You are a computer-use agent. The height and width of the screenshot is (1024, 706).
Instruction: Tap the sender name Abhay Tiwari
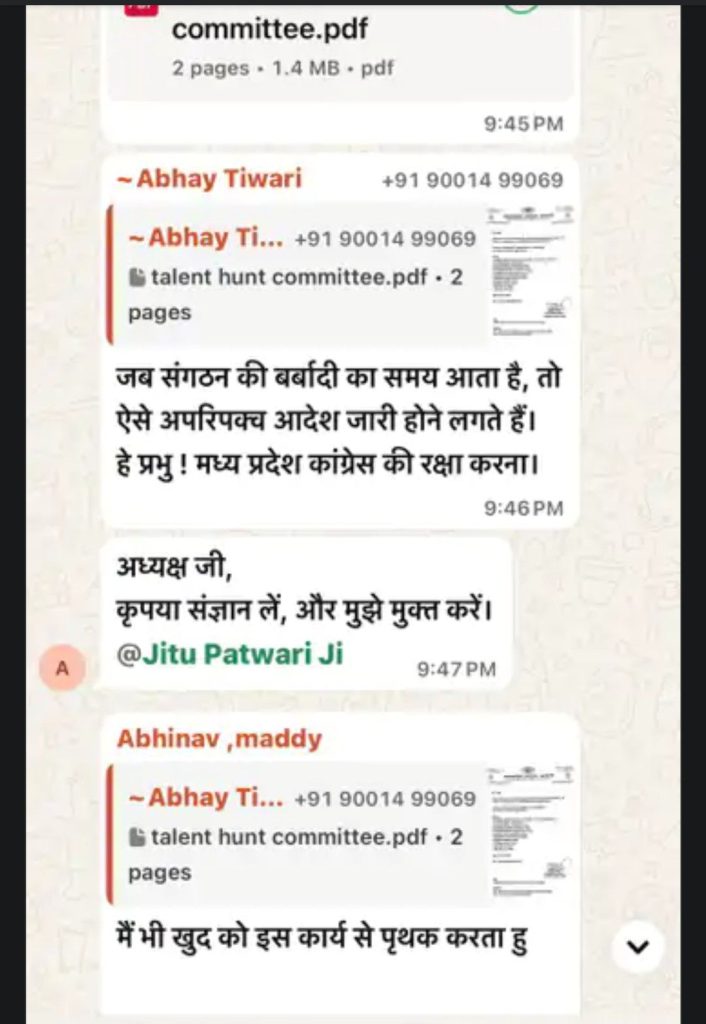(209, 180)
